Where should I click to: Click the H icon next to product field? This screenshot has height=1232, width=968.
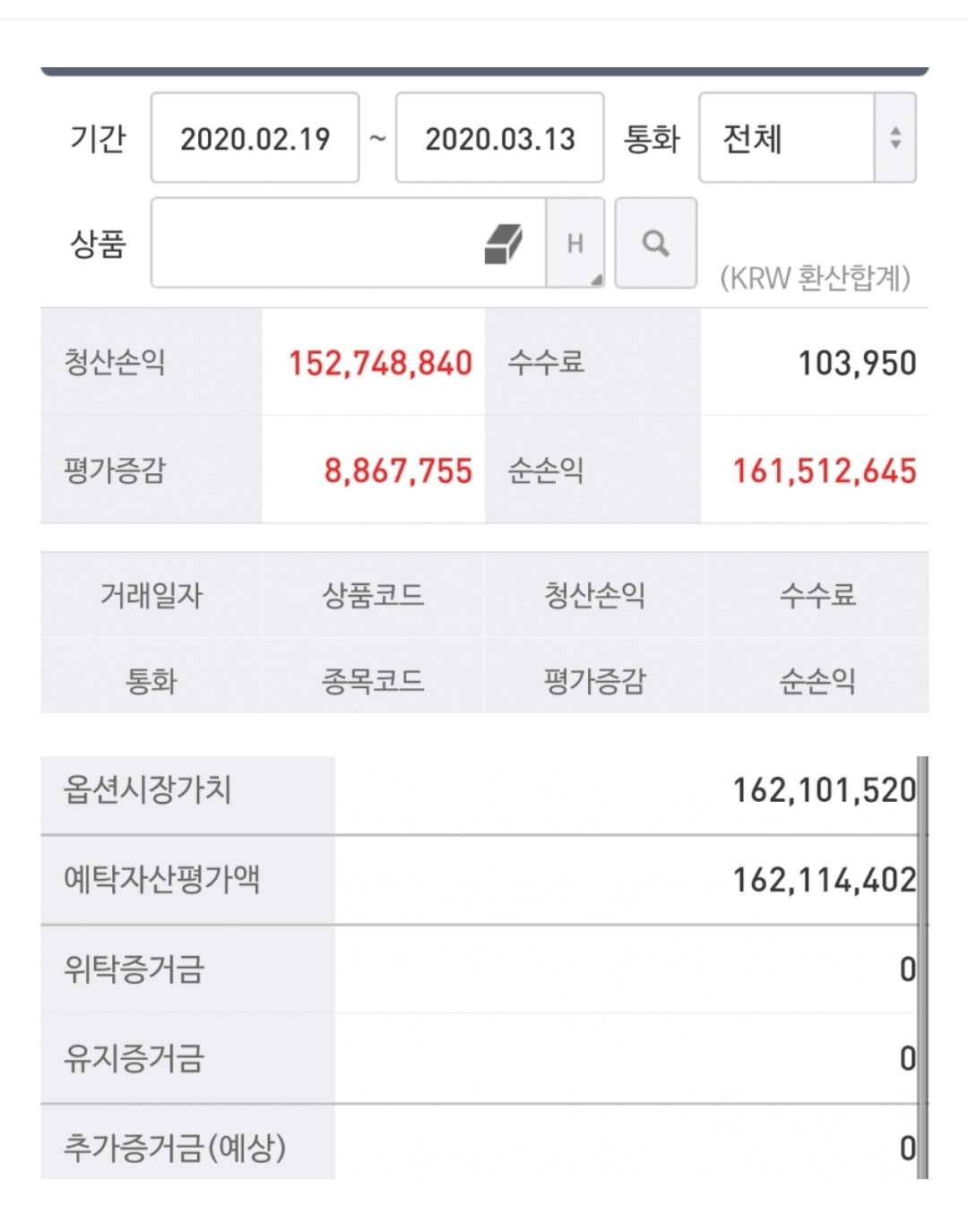click(577, 242)
